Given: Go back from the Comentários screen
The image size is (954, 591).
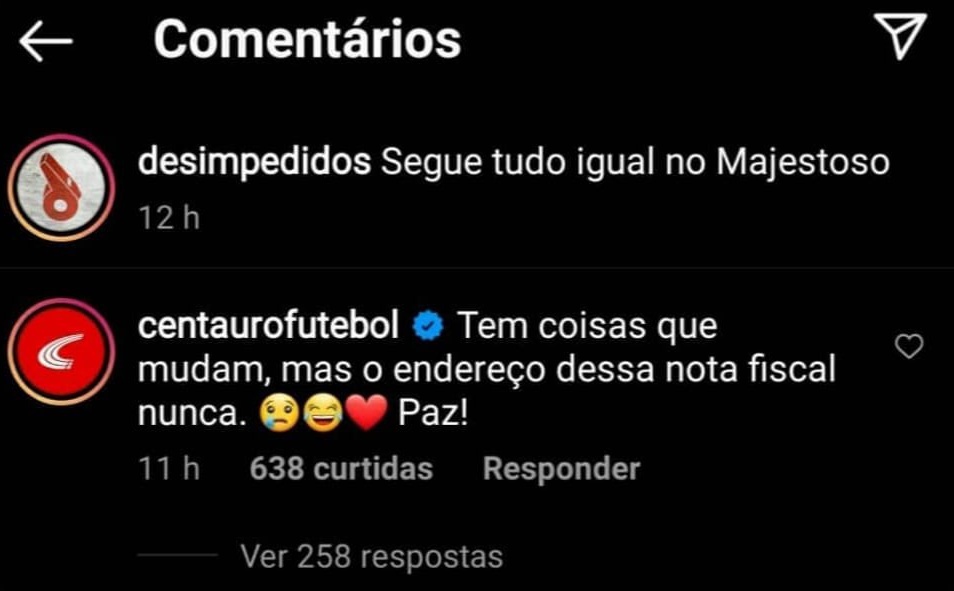Looking at the screenshot, I should (x=46, y=41).
